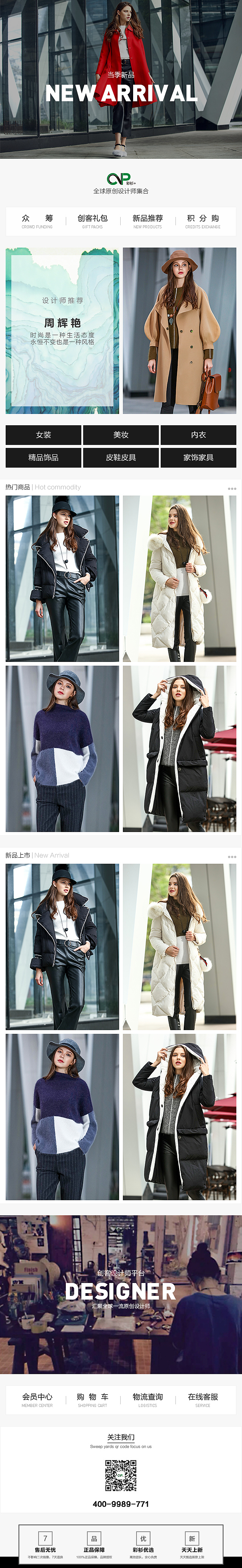Show more in 新品上市 section
Viewport: 242px width, 1568px height.
coord(232,857)
